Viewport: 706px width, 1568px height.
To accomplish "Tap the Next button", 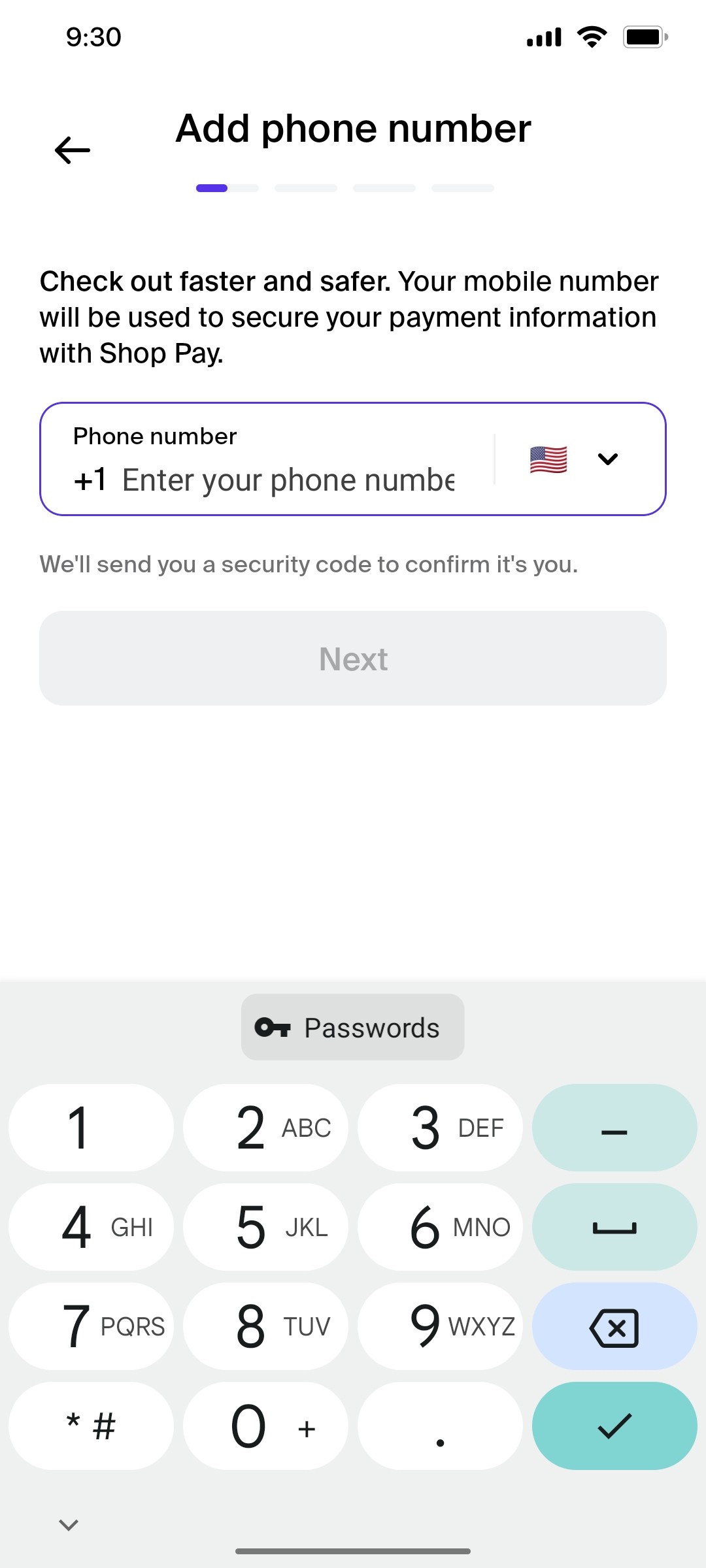I will 353,658.
